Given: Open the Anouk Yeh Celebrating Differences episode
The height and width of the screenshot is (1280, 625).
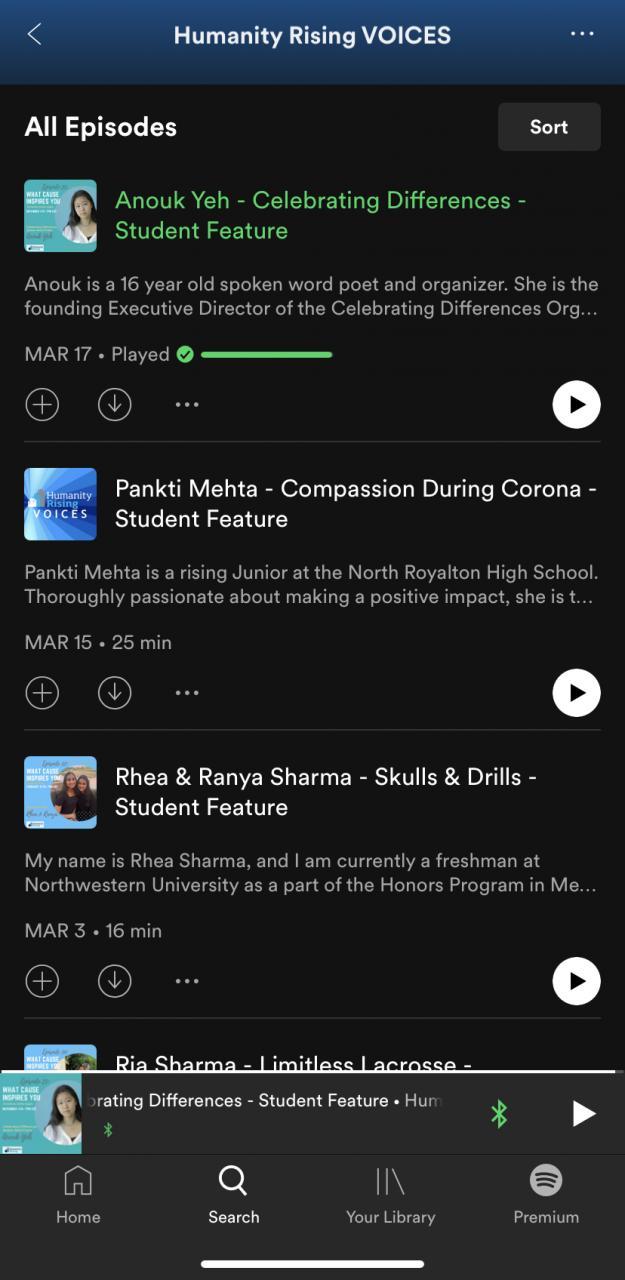Looking at the screenshot, I should pyautogui.click(x=319, y=215).
